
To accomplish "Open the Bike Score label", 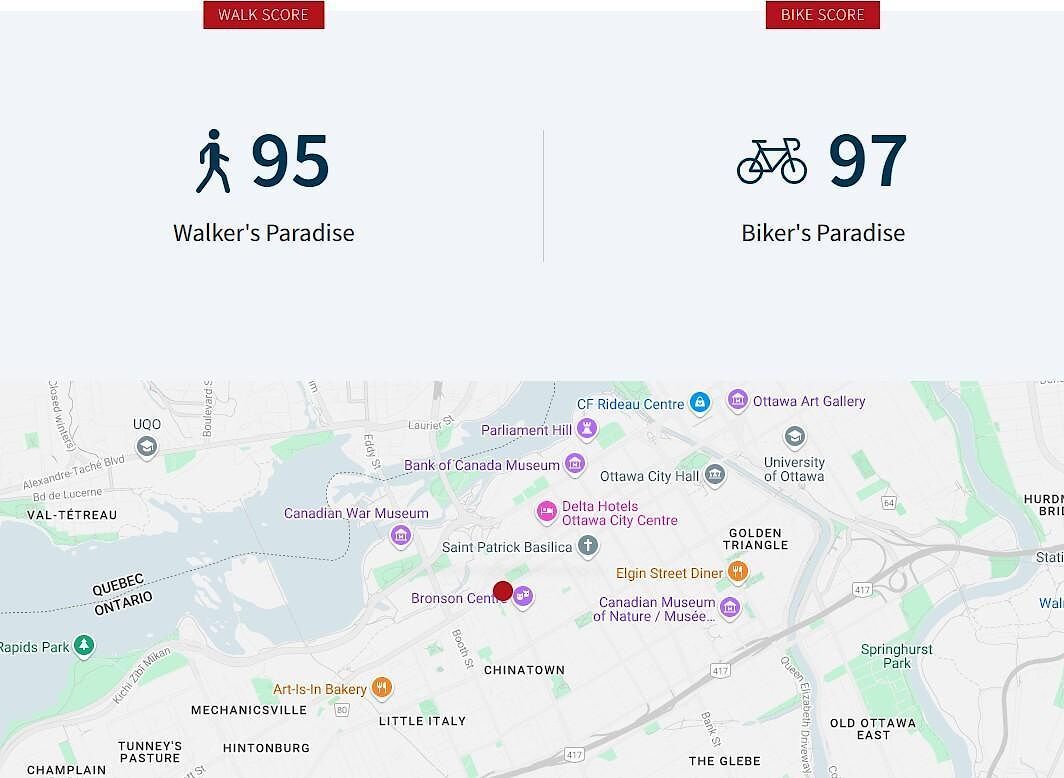I will coord(822,15).
